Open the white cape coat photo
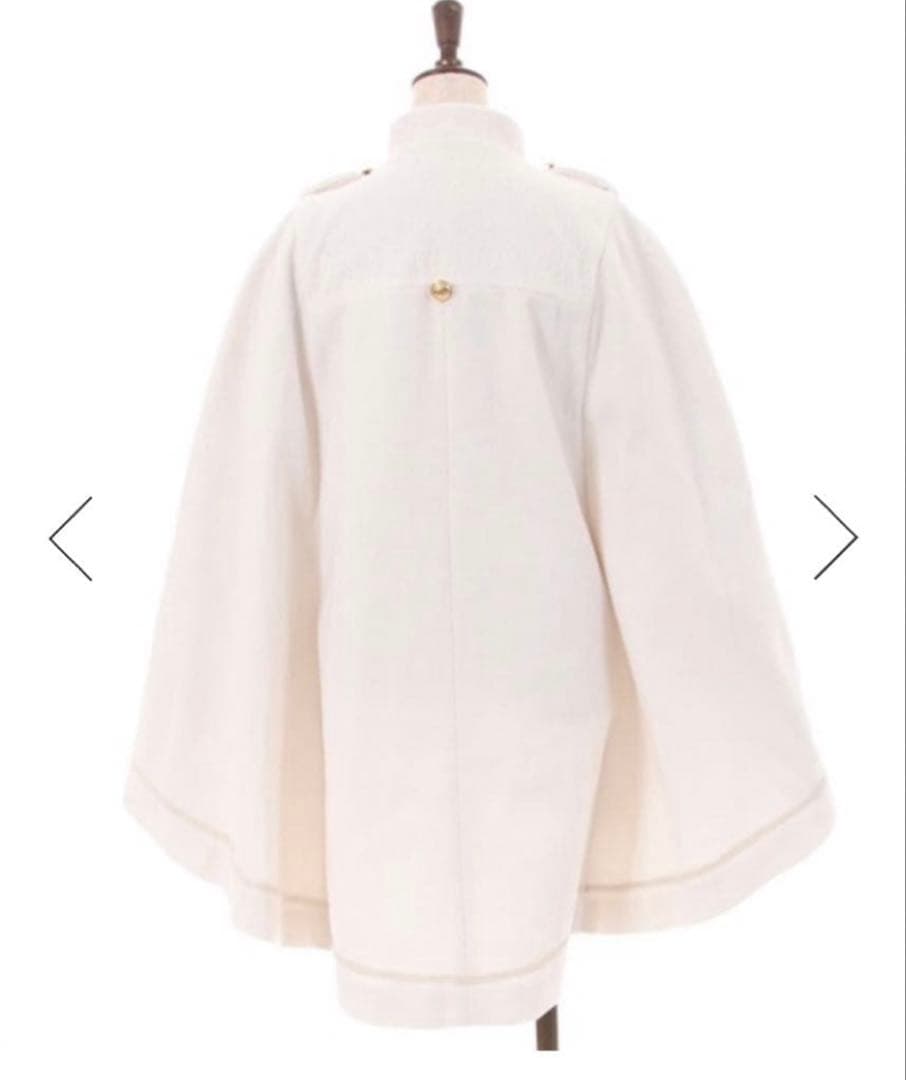The width and height of the screenshot is (906, 1080). coord(453,560)
